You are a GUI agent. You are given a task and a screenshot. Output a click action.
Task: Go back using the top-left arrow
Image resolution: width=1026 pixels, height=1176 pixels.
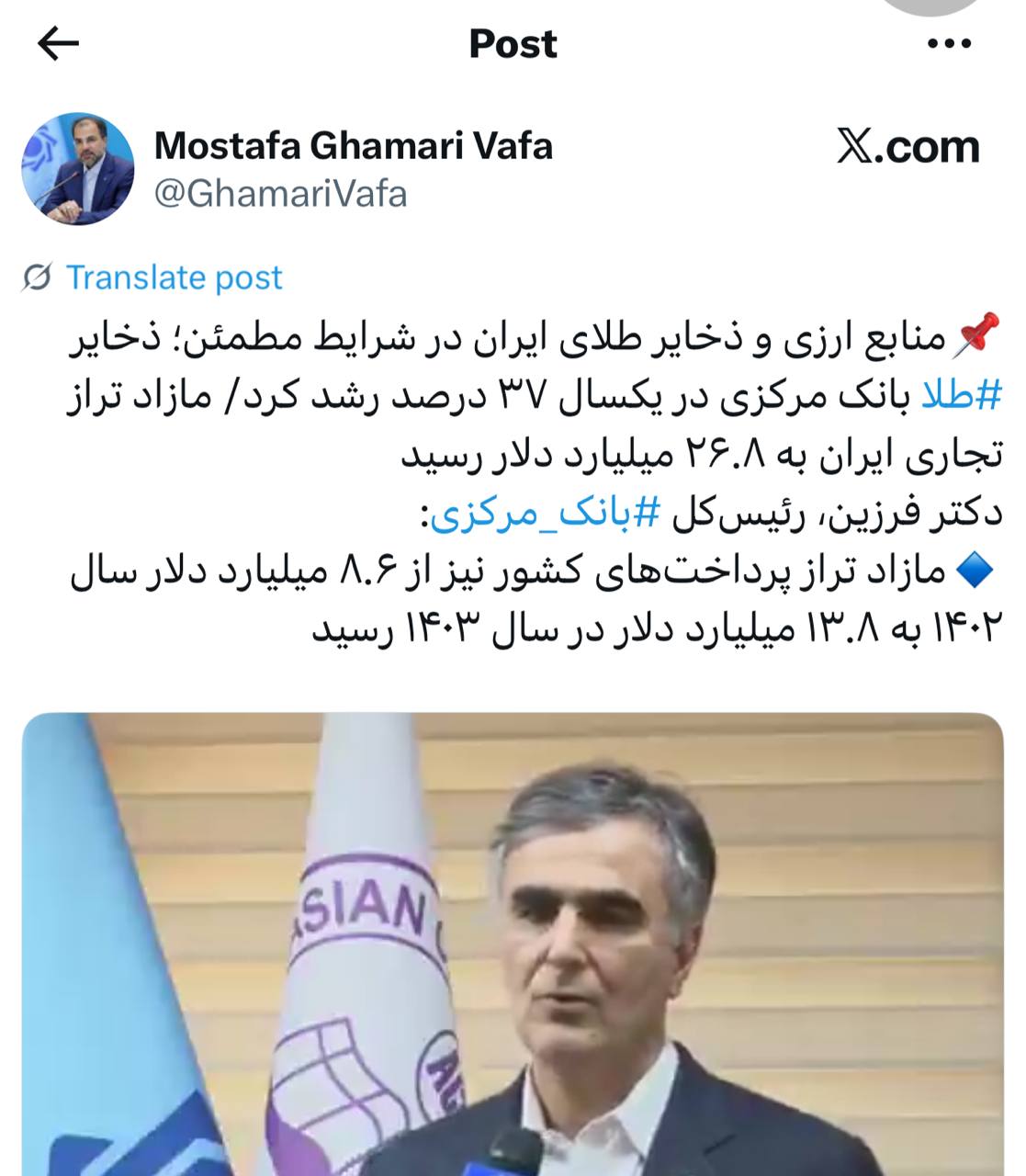pyautogui.click(x=58, y=43)
